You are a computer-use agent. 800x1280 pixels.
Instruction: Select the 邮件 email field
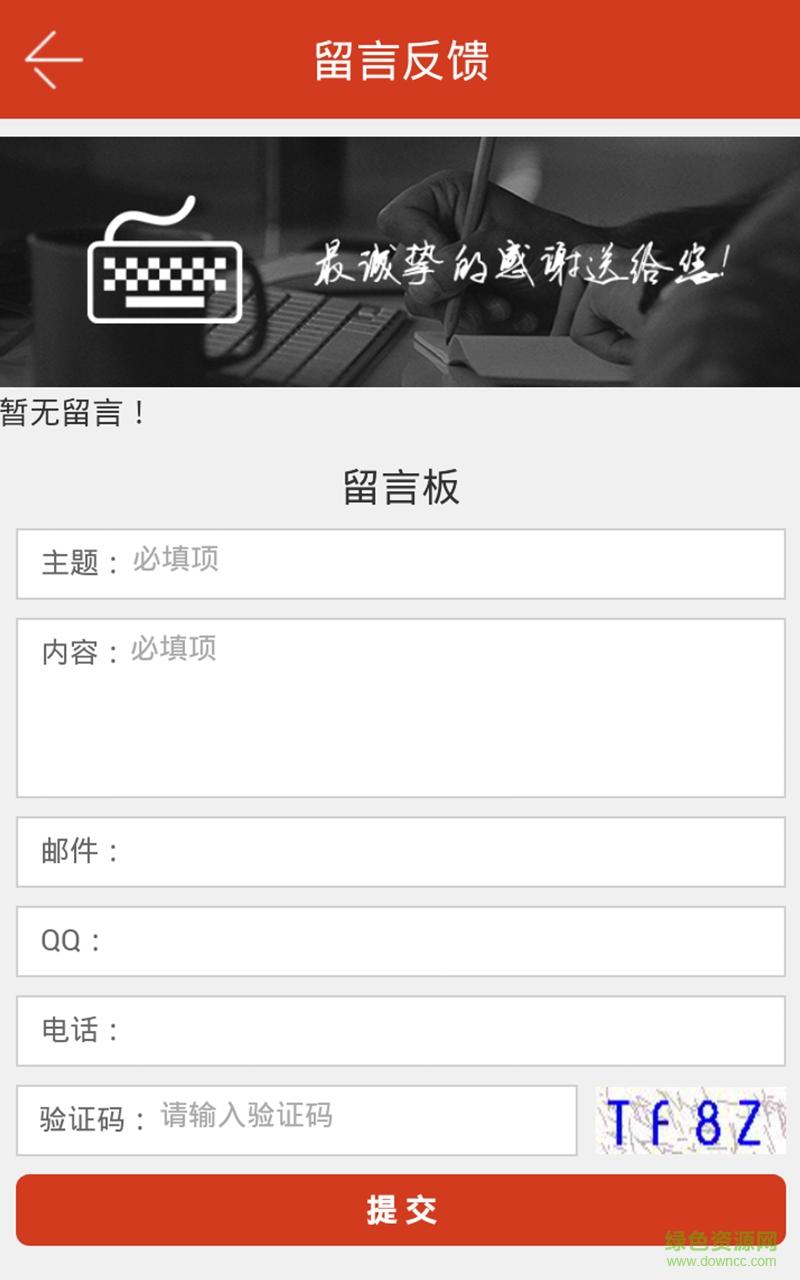(450, 852)
